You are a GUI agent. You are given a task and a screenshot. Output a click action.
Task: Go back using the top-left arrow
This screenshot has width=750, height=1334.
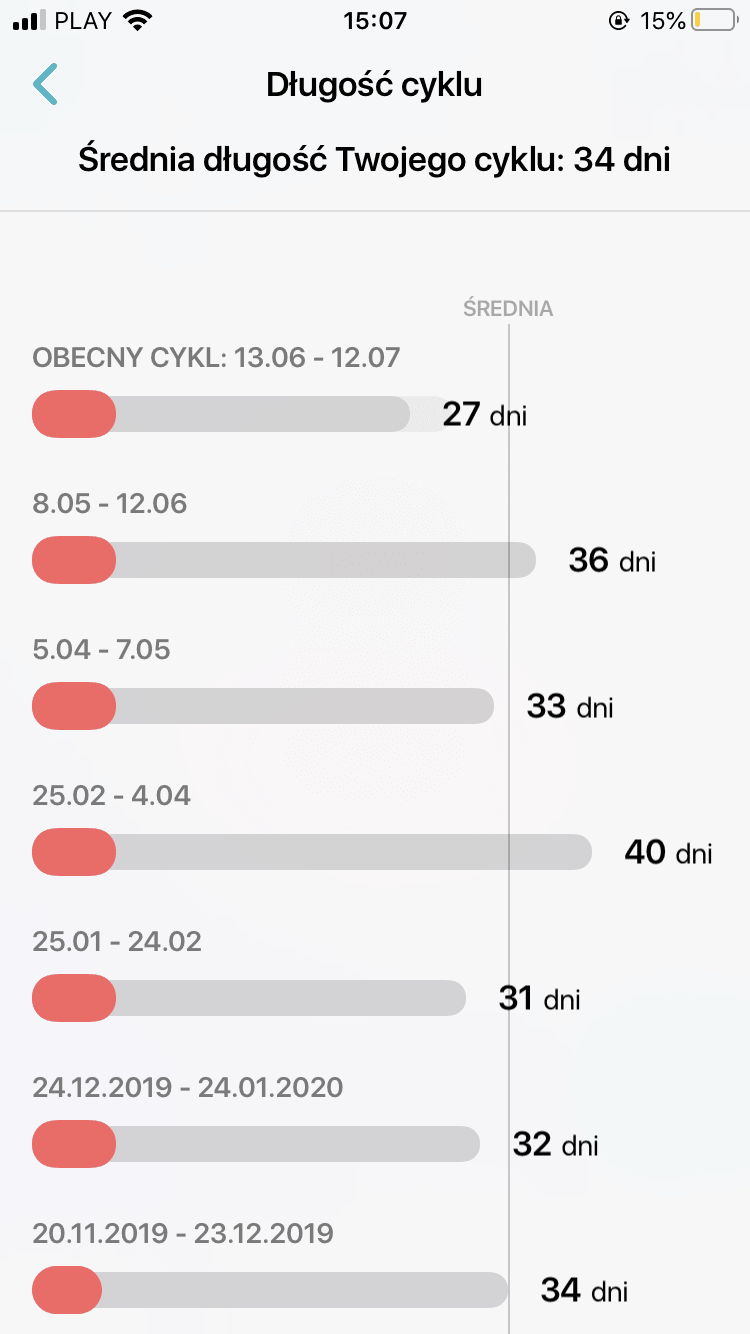[45, 85]
